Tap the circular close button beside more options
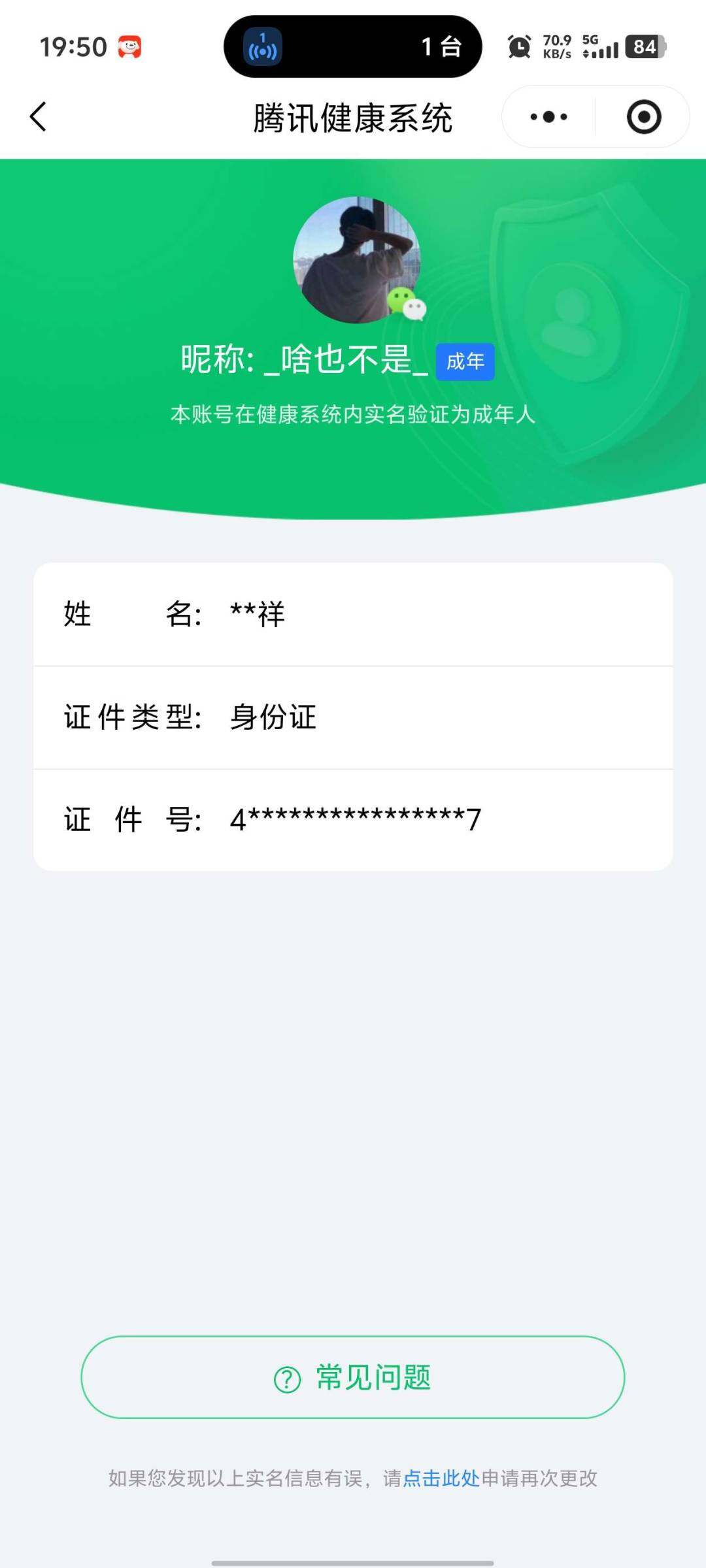The image size is (706, 1568). [643, 116]
